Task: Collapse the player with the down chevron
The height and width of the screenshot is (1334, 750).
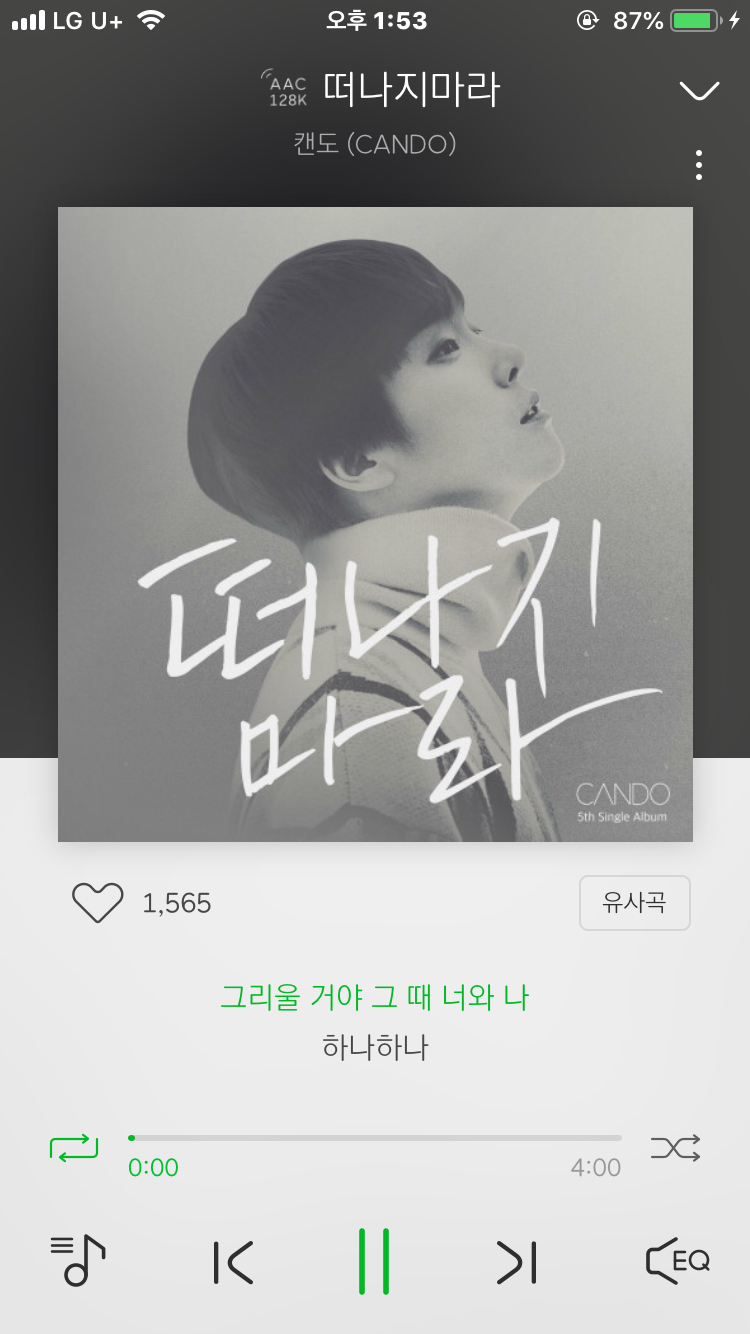Action: coord(699,88)
